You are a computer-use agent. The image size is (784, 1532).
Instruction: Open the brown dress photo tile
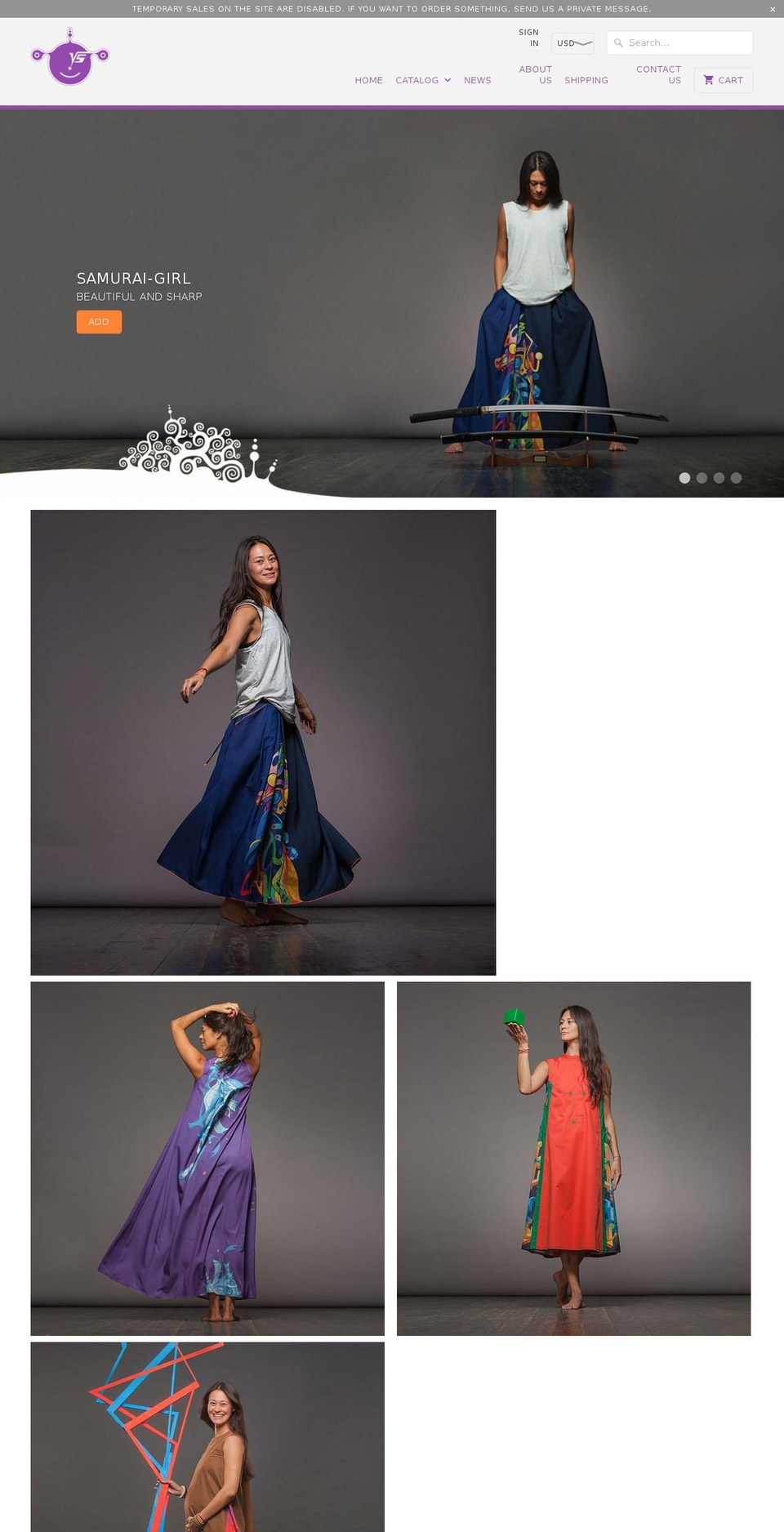(x=207, y=1436)
